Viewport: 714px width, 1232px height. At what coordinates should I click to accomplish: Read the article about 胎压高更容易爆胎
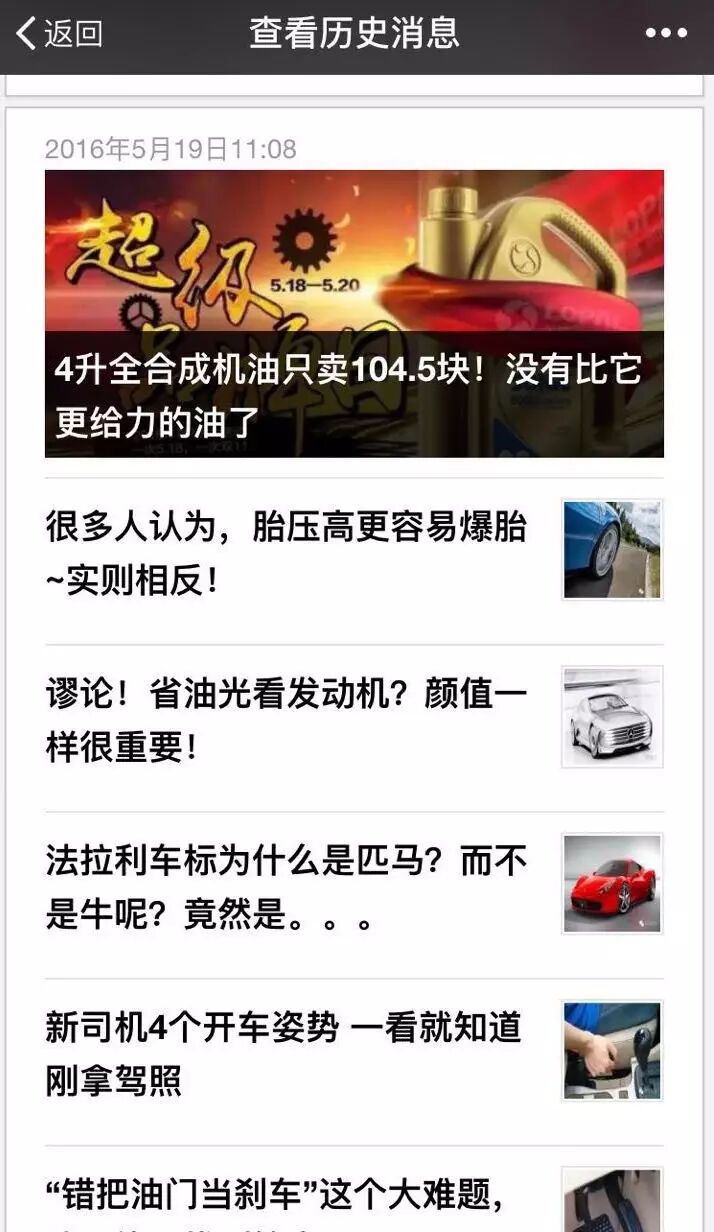[300, 552]
